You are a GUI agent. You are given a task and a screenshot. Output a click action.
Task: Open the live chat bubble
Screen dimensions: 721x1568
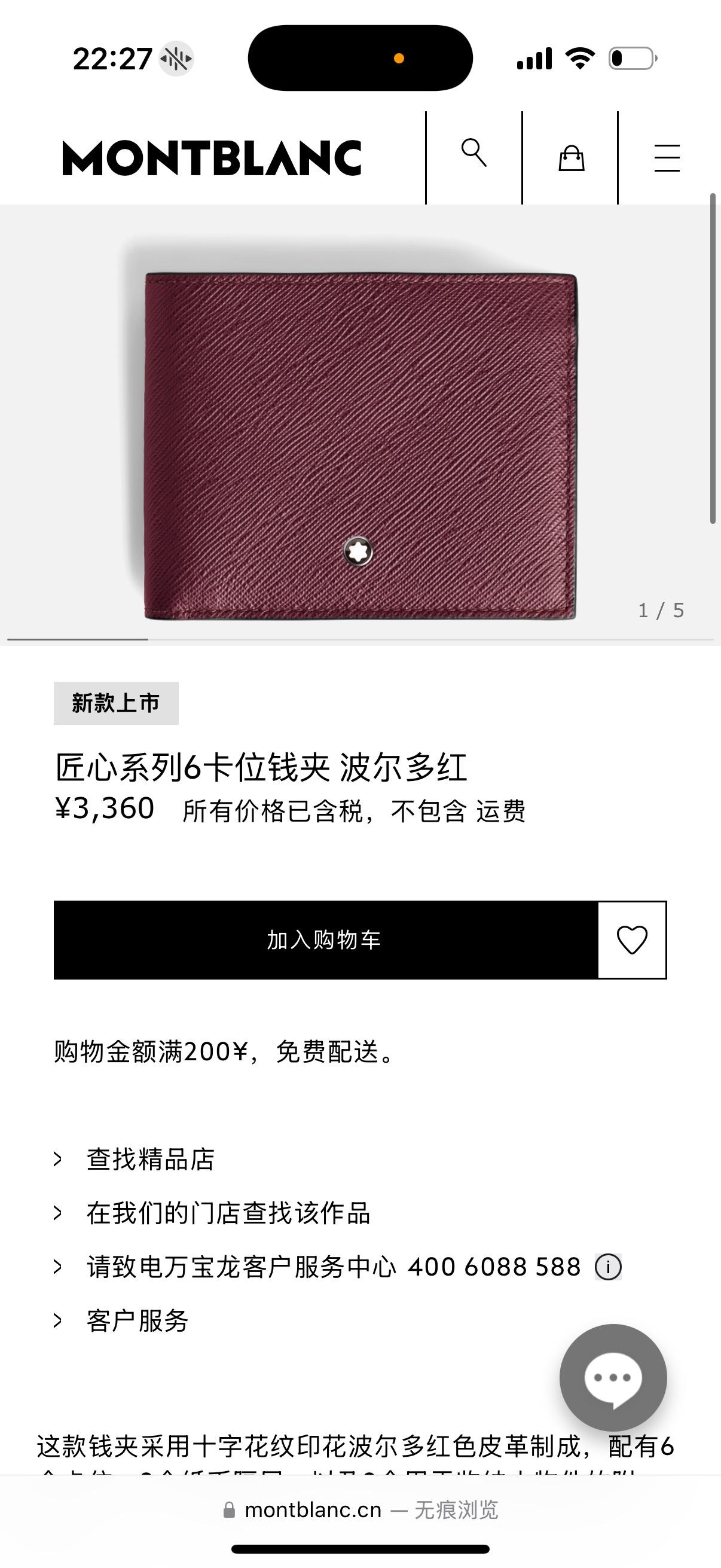point(613,1377)
